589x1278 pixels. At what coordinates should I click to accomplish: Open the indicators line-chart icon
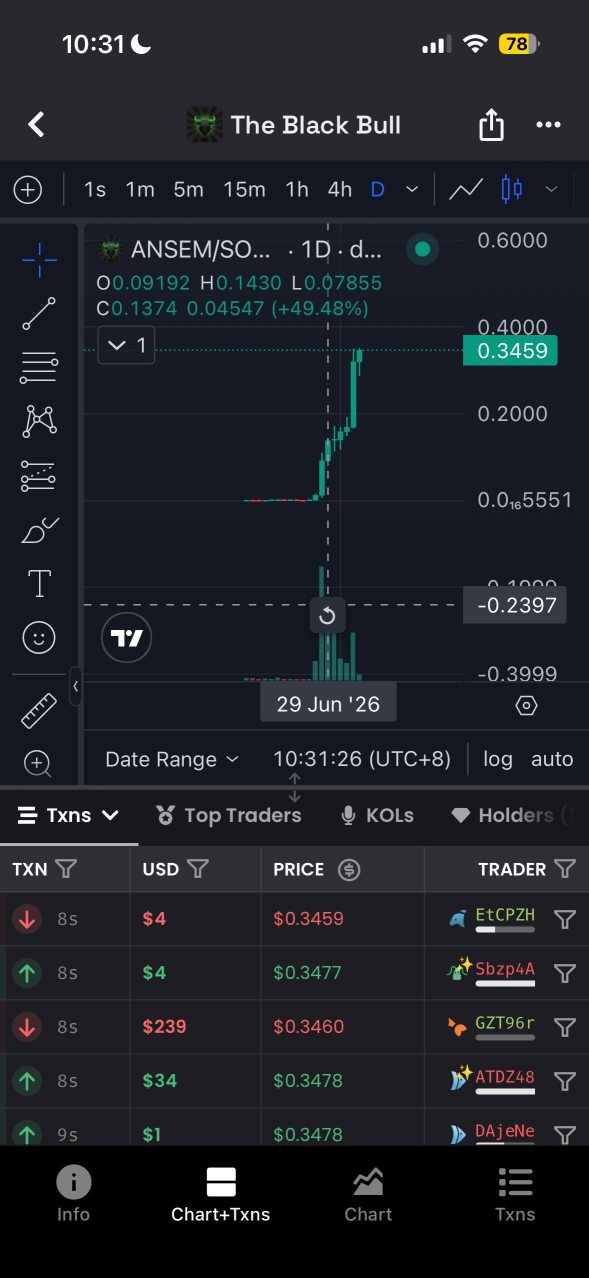(466, 189)
